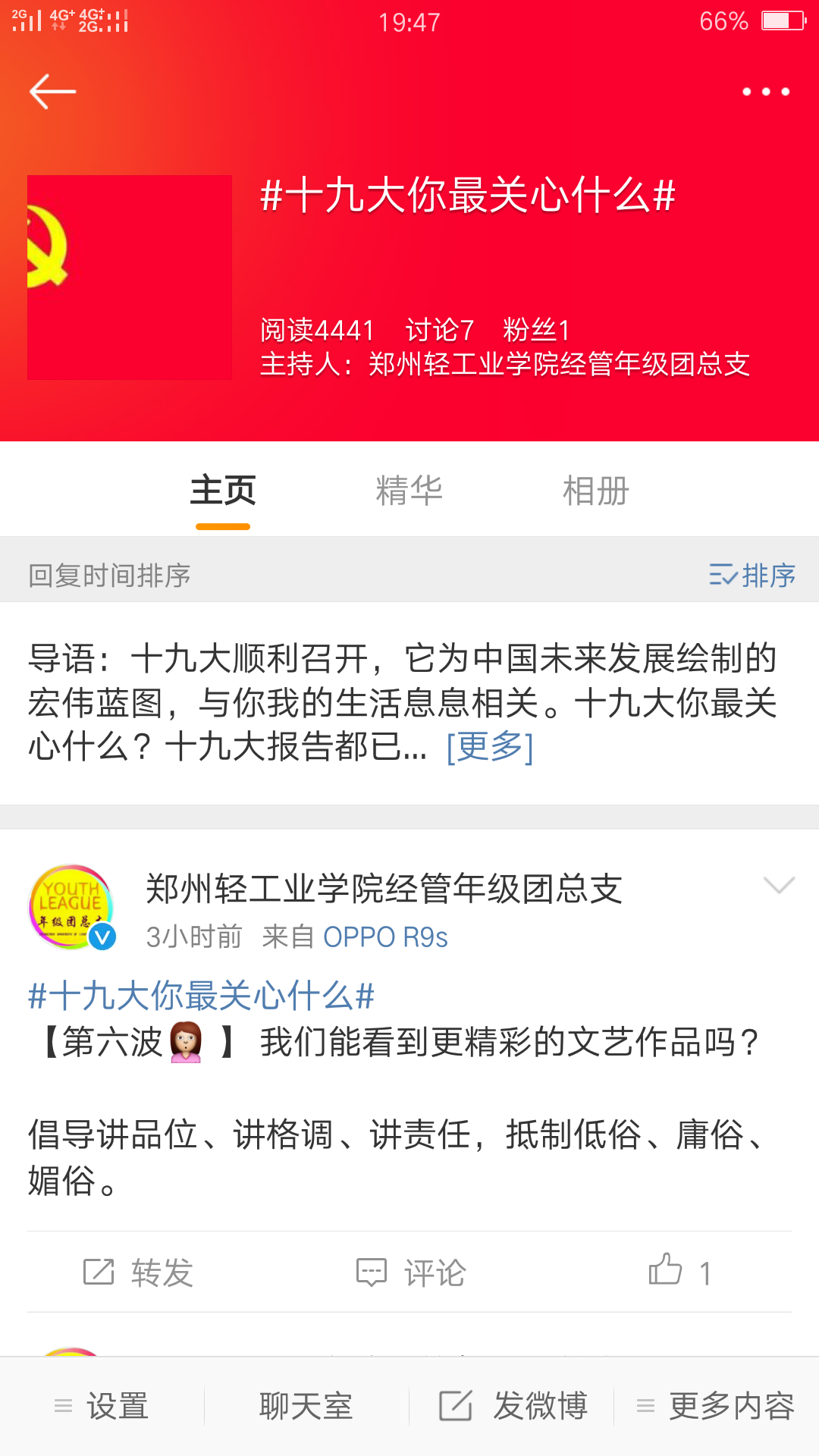Viewport: 819px width, 1456px height.
Task: Open the topic cover image
Action: tap(130, 278)
